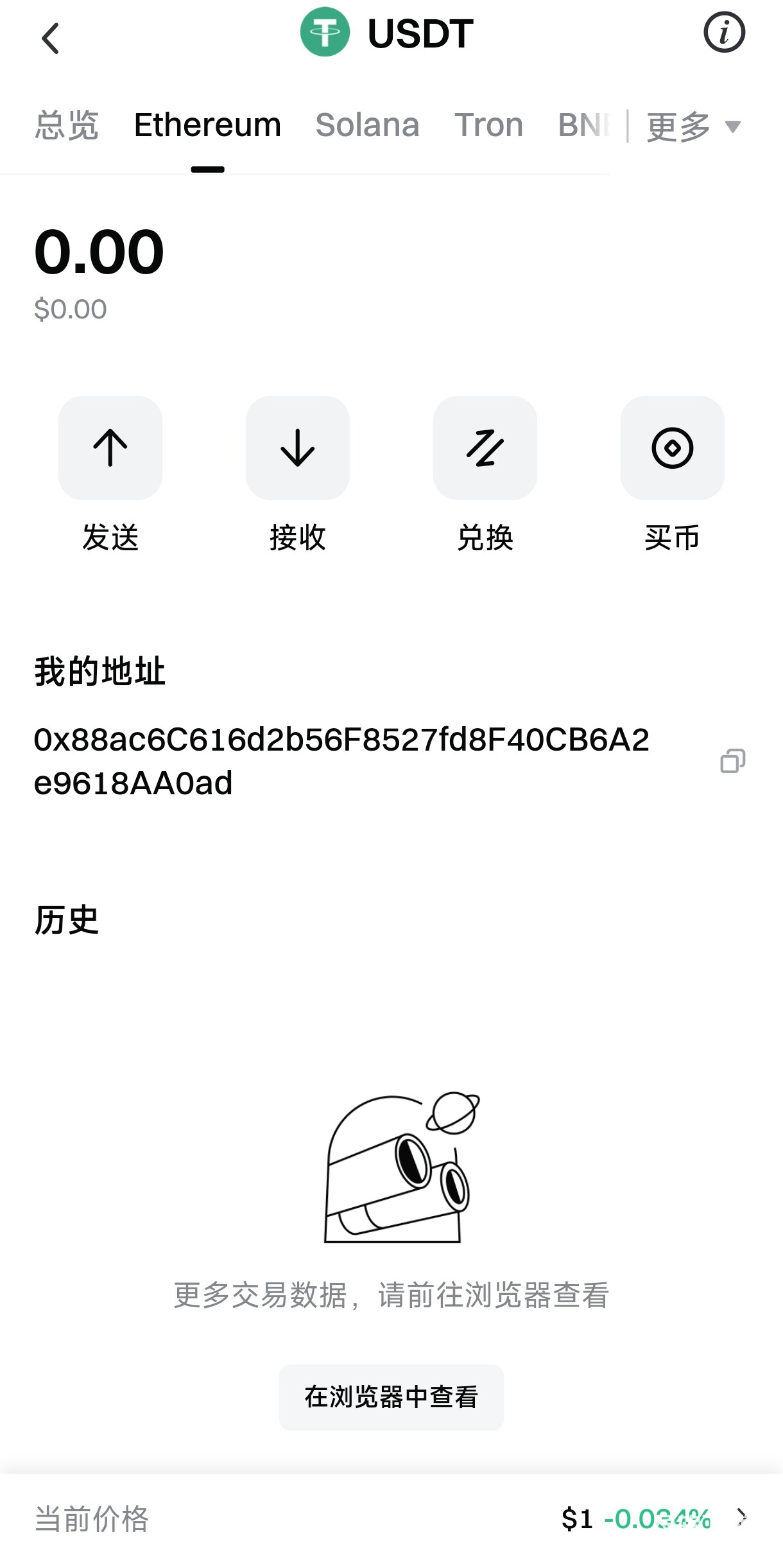Switch to the BNB chain tab
Viewport: 783px width, 1568px height.
(583, 125)
